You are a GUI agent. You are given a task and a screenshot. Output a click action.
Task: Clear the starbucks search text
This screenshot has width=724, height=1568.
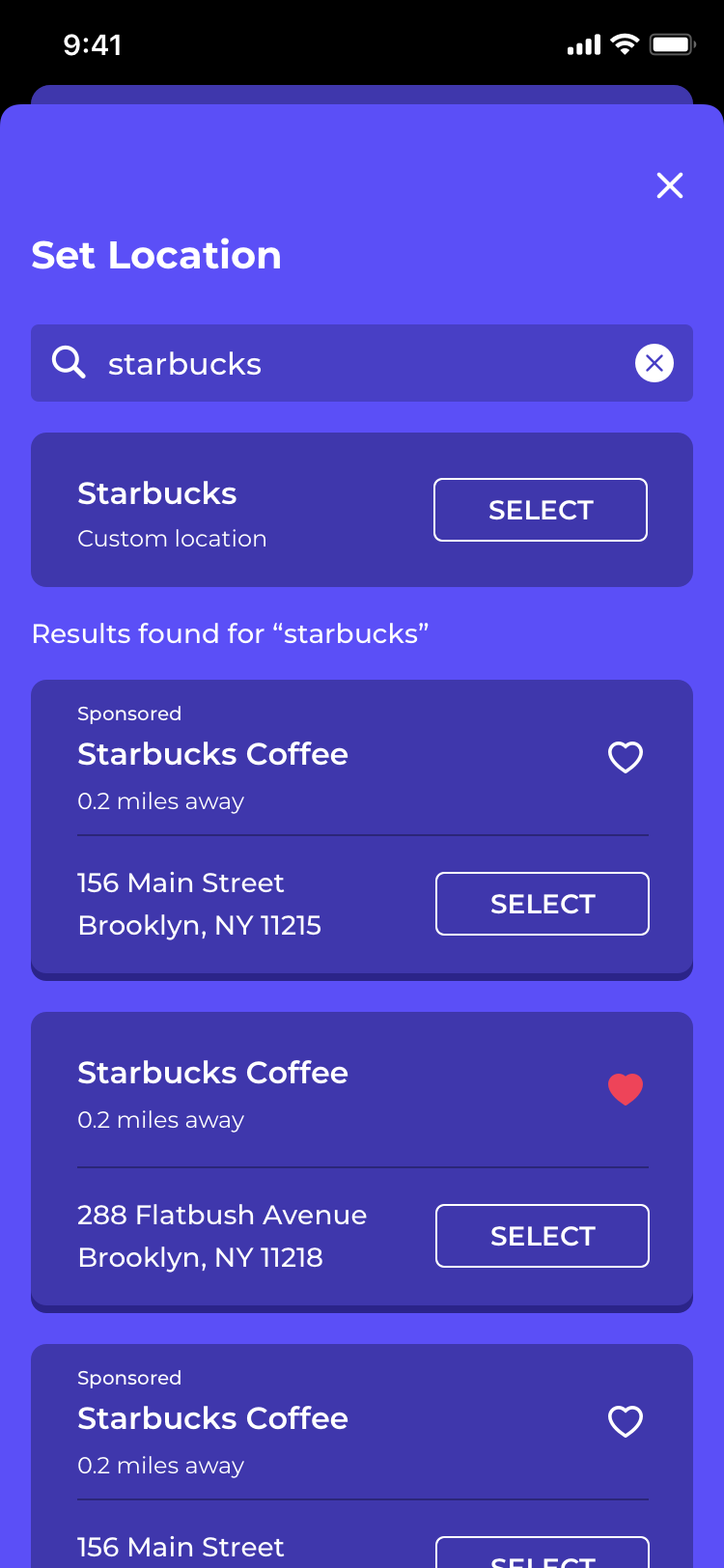(x=654, y=363)
